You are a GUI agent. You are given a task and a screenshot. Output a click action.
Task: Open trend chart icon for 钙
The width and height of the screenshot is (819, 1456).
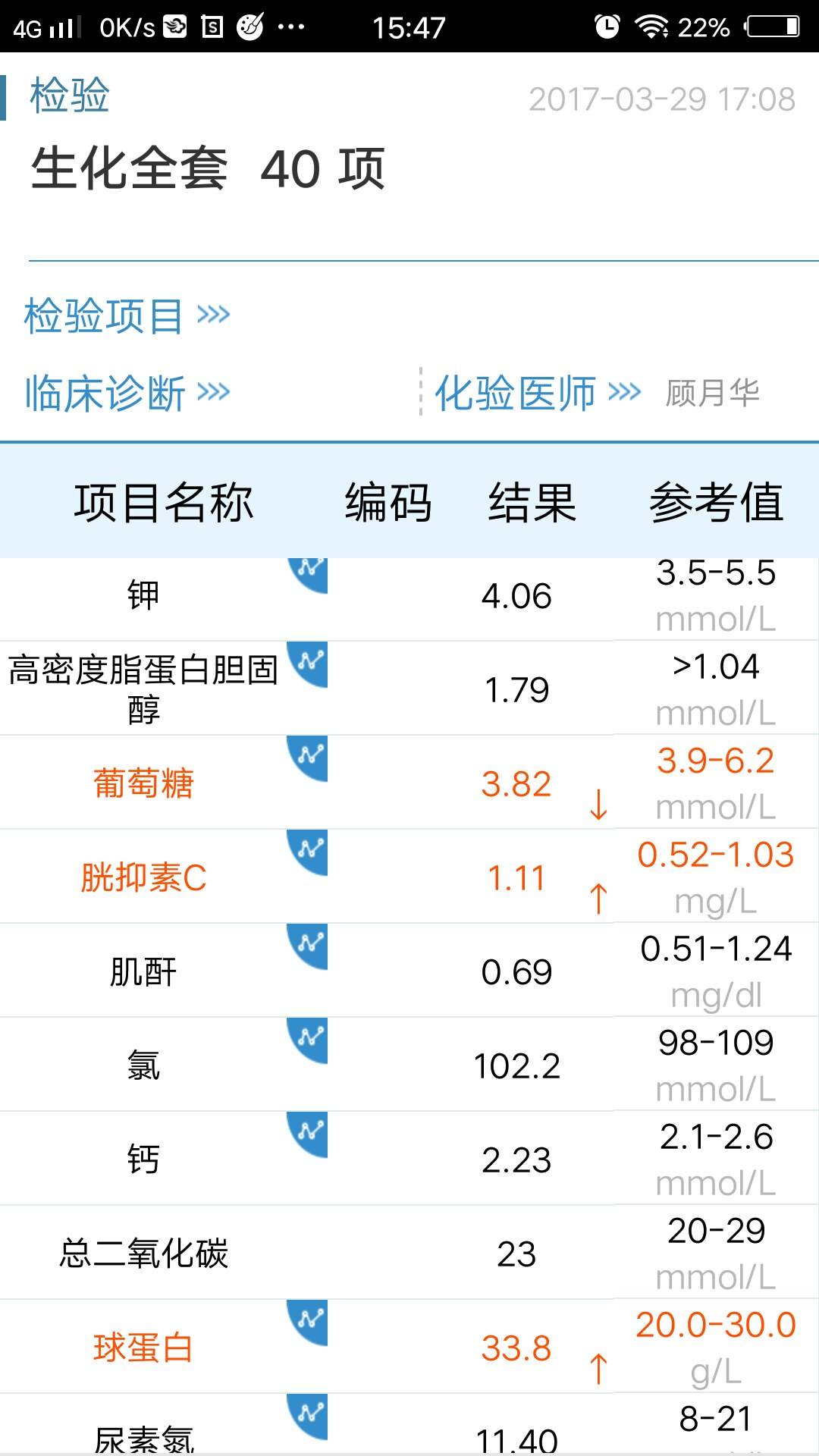coord(310,1132)
